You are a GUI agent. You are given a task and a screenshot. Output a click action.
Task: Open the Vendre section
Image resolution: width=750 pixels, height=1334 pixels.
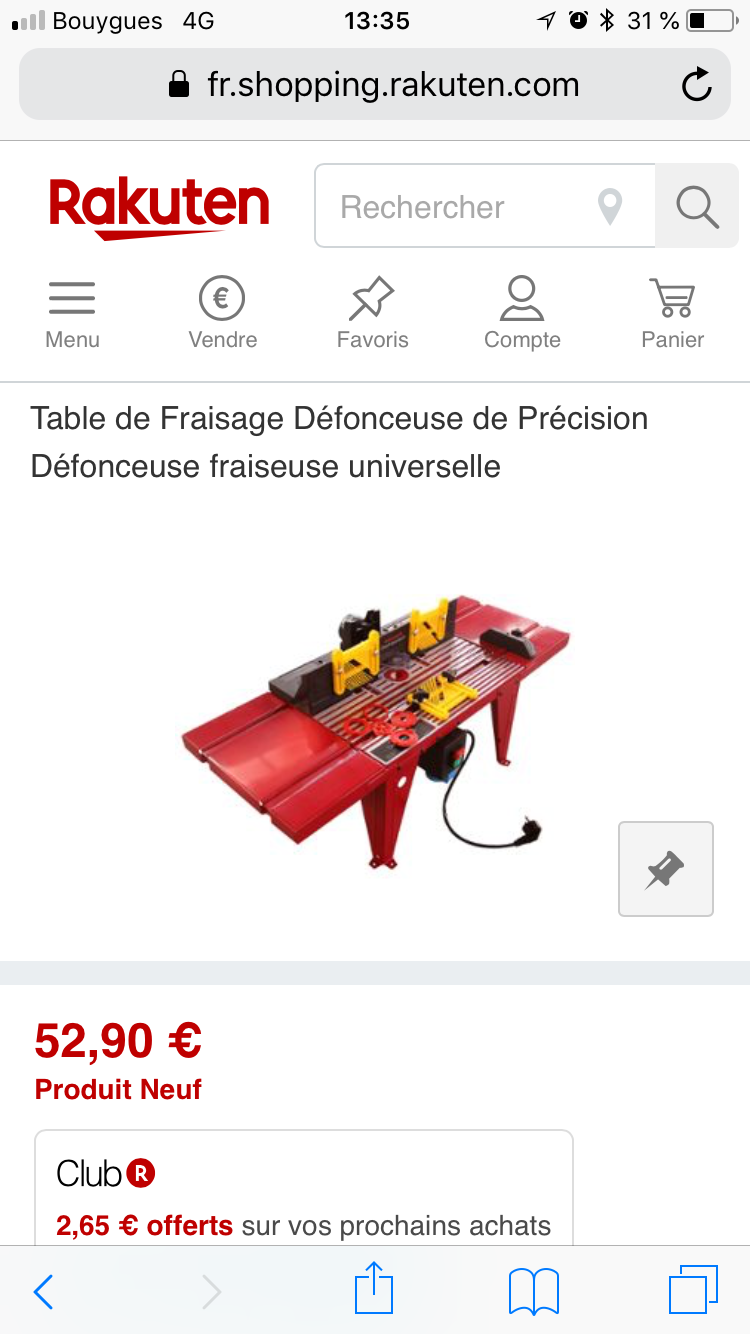(x=222, y=314)
